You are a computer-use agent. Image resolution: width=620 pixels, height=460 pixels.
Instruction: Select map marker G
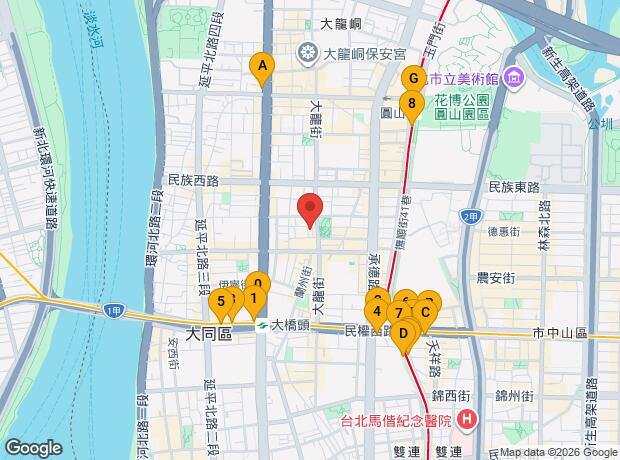(410, 79)
